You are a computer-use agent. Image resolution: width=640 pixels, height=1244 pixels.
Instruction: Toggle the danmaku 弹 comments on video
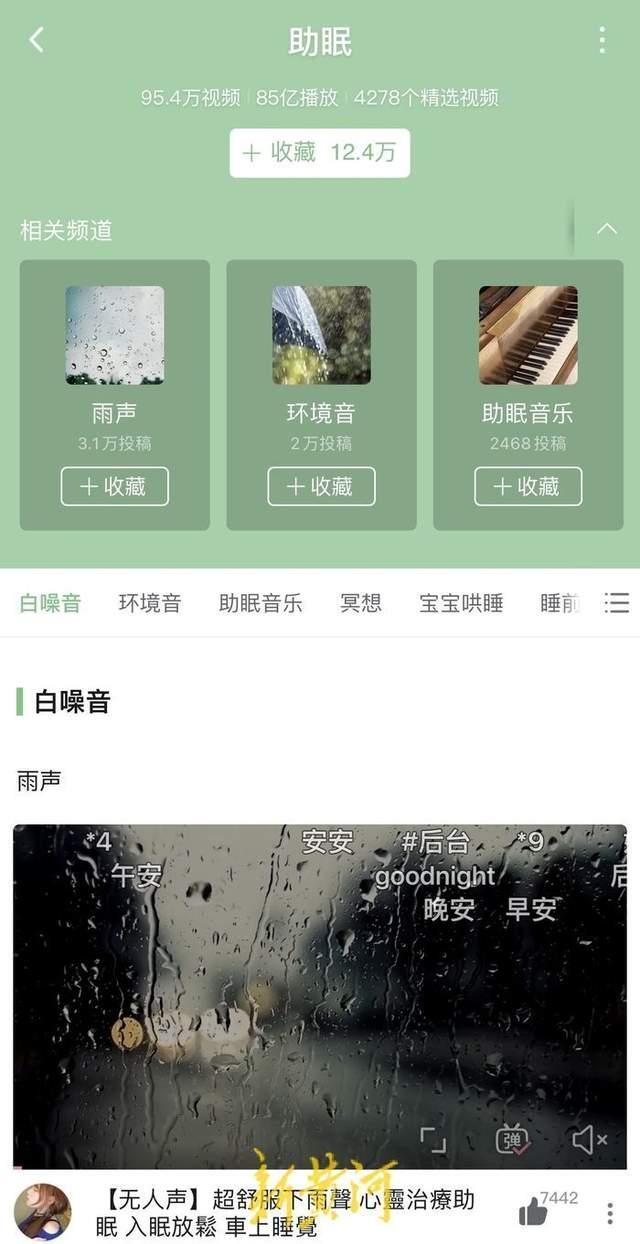click(x=512, y=1139)
